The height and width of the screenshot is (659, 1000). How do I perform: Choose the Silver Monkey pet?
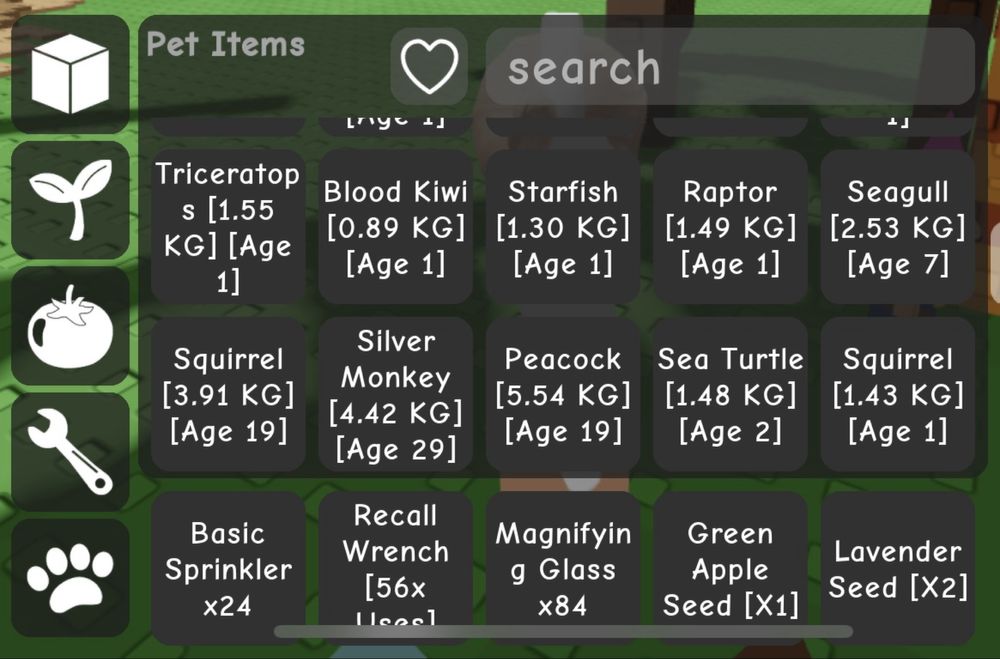[x=396, y=395]
